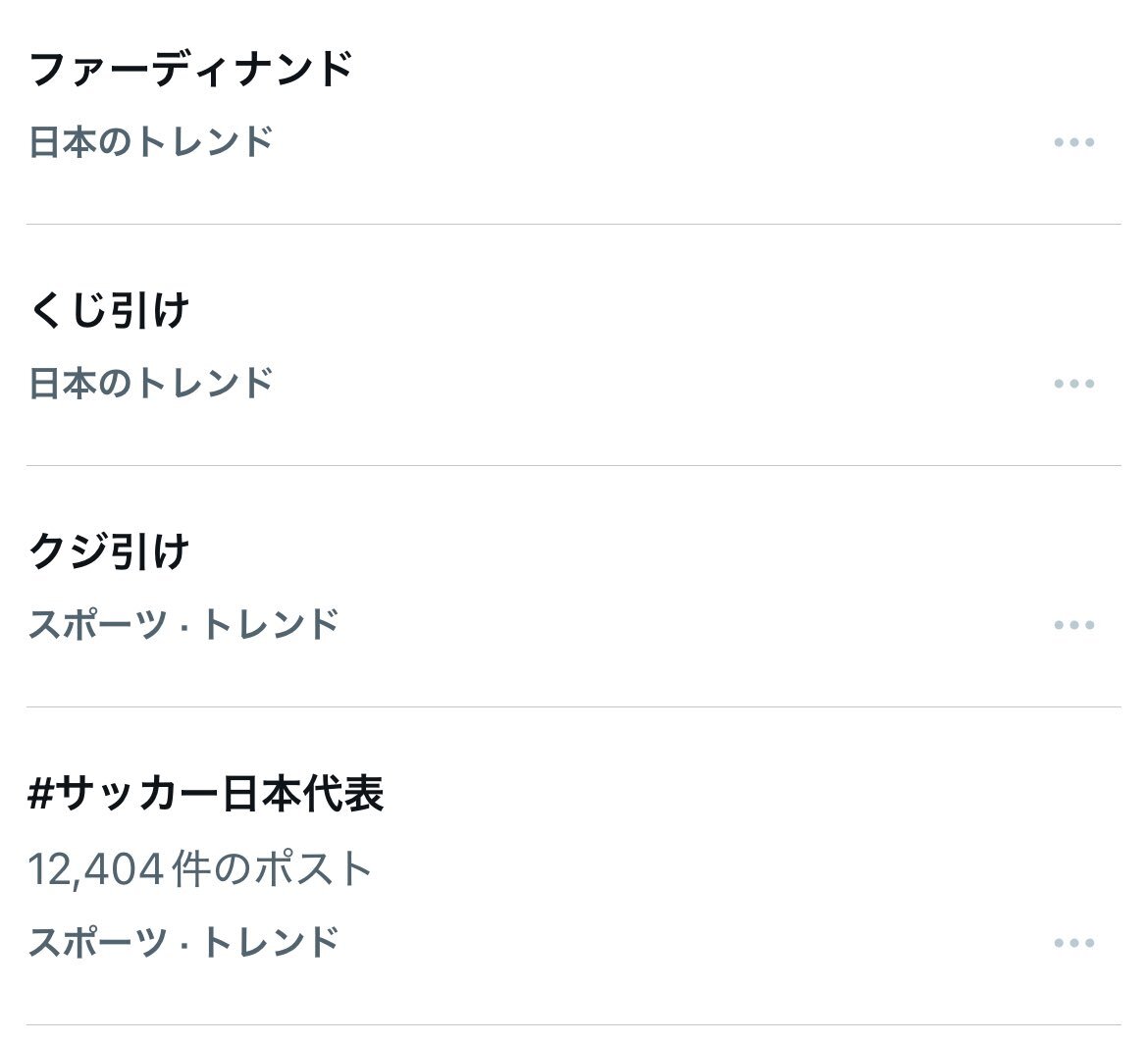Screen dimensions: 1148x1044
Task: Open the クジ引け sports trend
Action: pyautogui.click(x=110, y=552)
